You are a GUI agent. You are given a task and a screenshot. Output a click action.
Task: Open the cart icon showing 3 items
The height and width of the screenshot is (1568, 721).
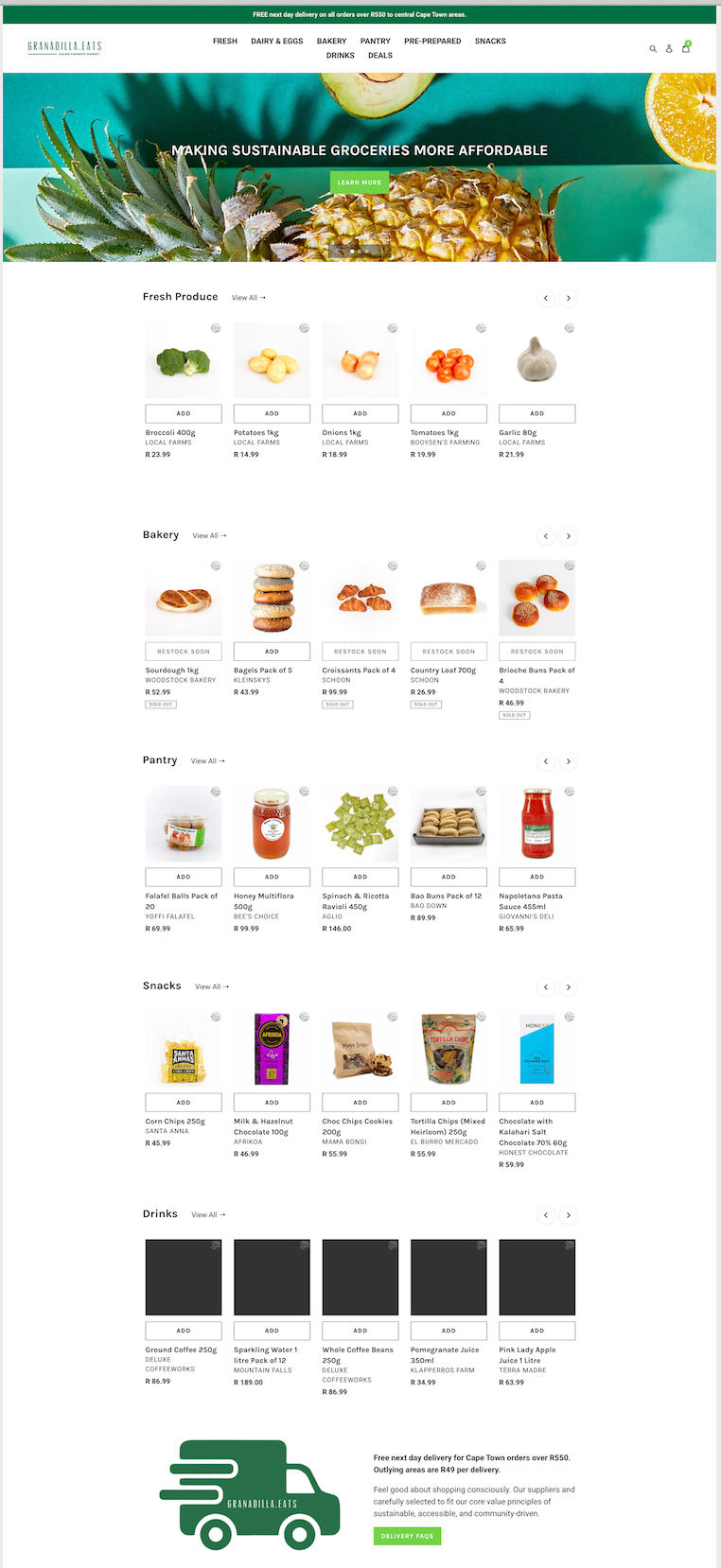click(x=686, y=48)
